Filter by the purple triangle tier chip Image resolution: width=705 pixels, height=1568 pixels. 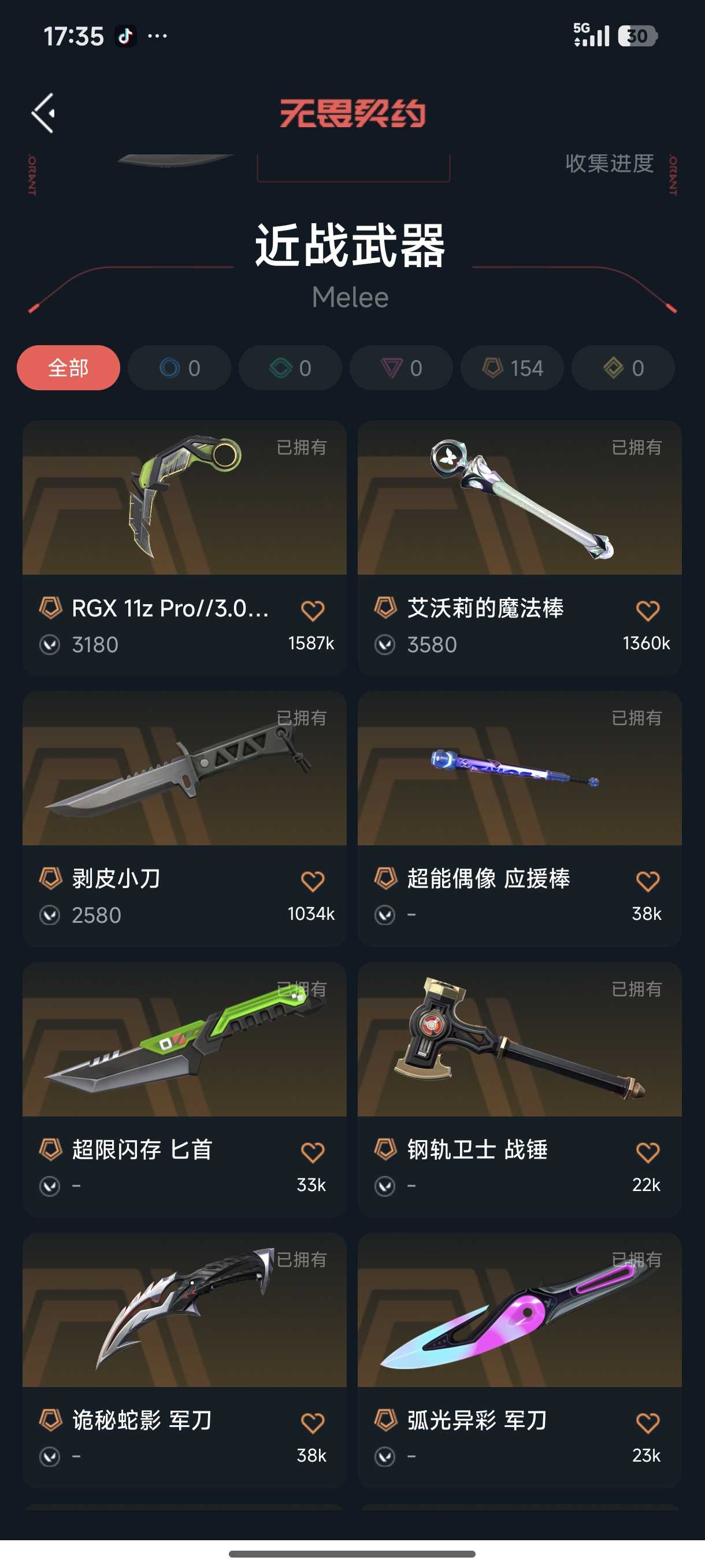tap(402, 368)
